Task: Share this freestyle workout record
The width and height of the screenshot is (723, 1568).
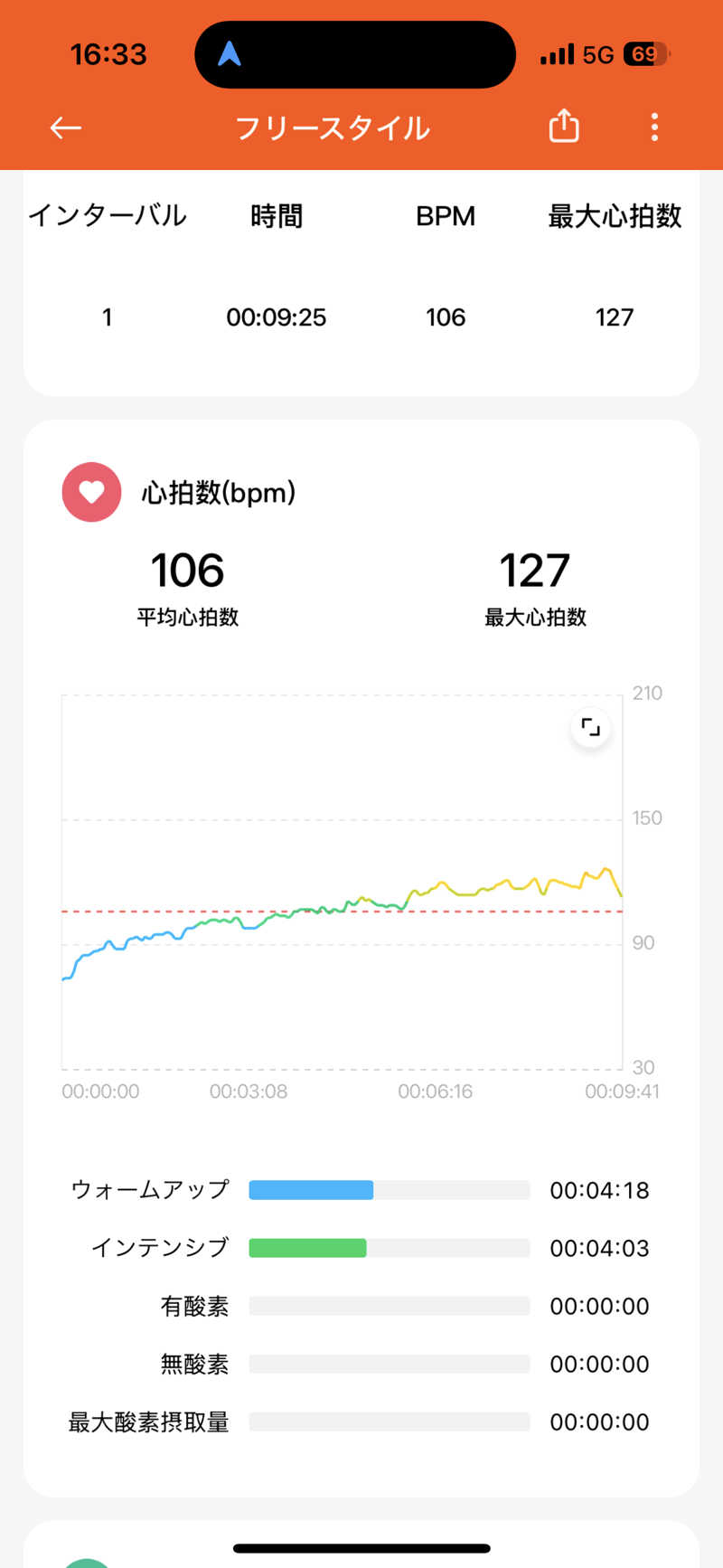Action: click(x=564, y=127)
